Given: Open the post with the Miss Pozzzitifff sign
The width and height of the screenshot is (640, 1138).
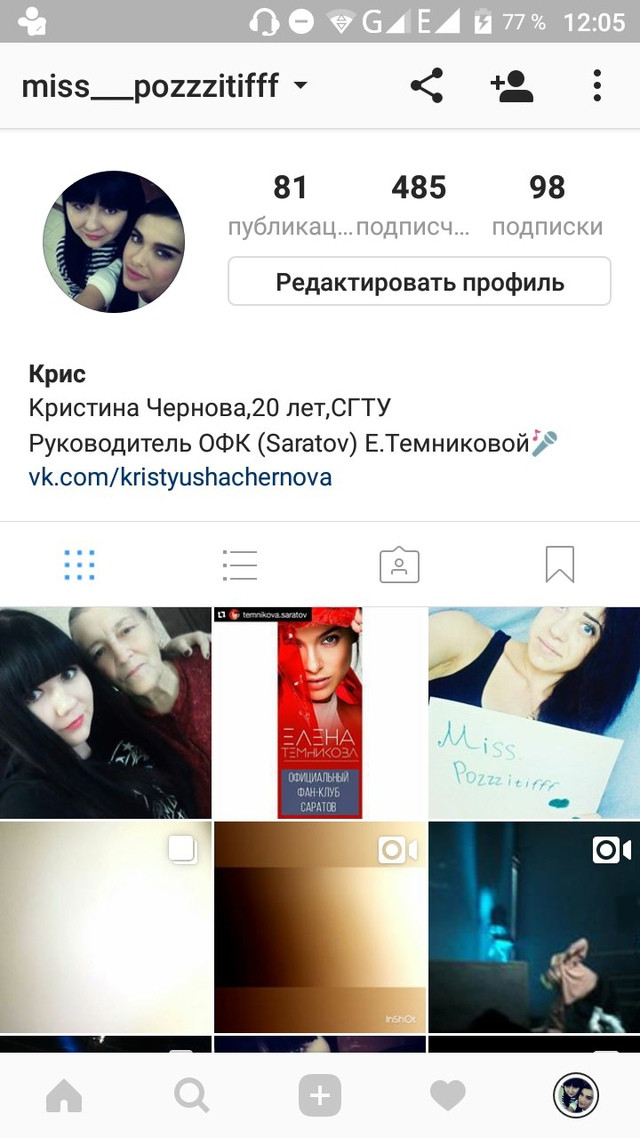Looking at the screenshot, I should coord(534,713).
